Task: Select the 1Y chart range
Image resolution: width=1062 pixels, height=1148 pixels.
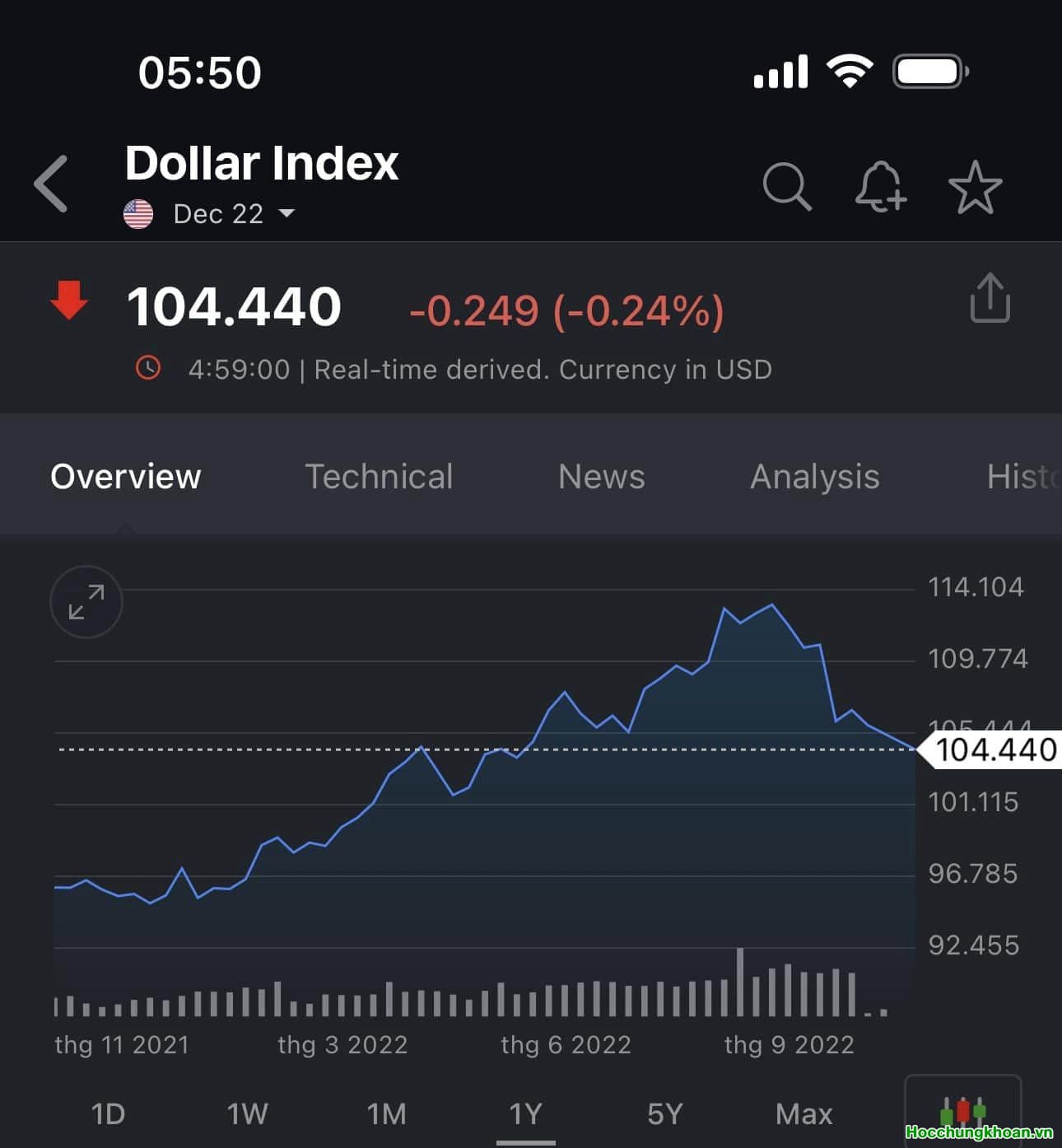Action: pyautogui.click(x=525, y=1113)
